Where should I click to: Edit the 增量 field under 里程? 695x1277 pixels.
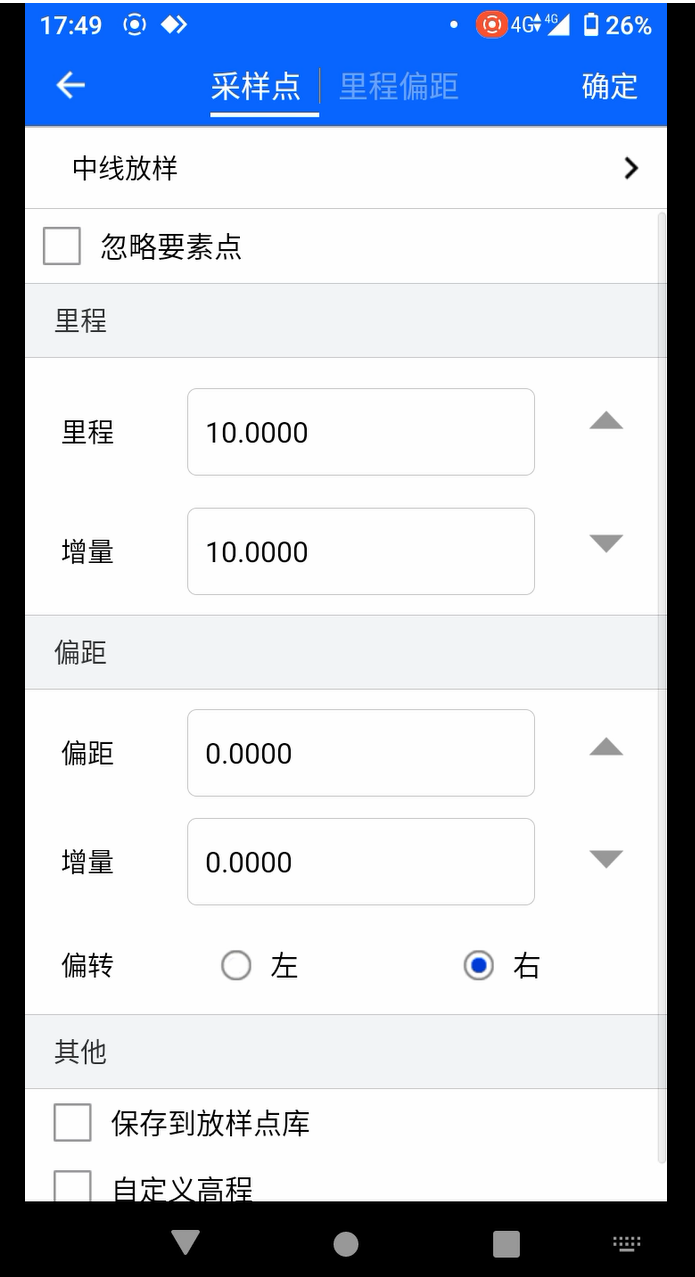pos(361,551)
